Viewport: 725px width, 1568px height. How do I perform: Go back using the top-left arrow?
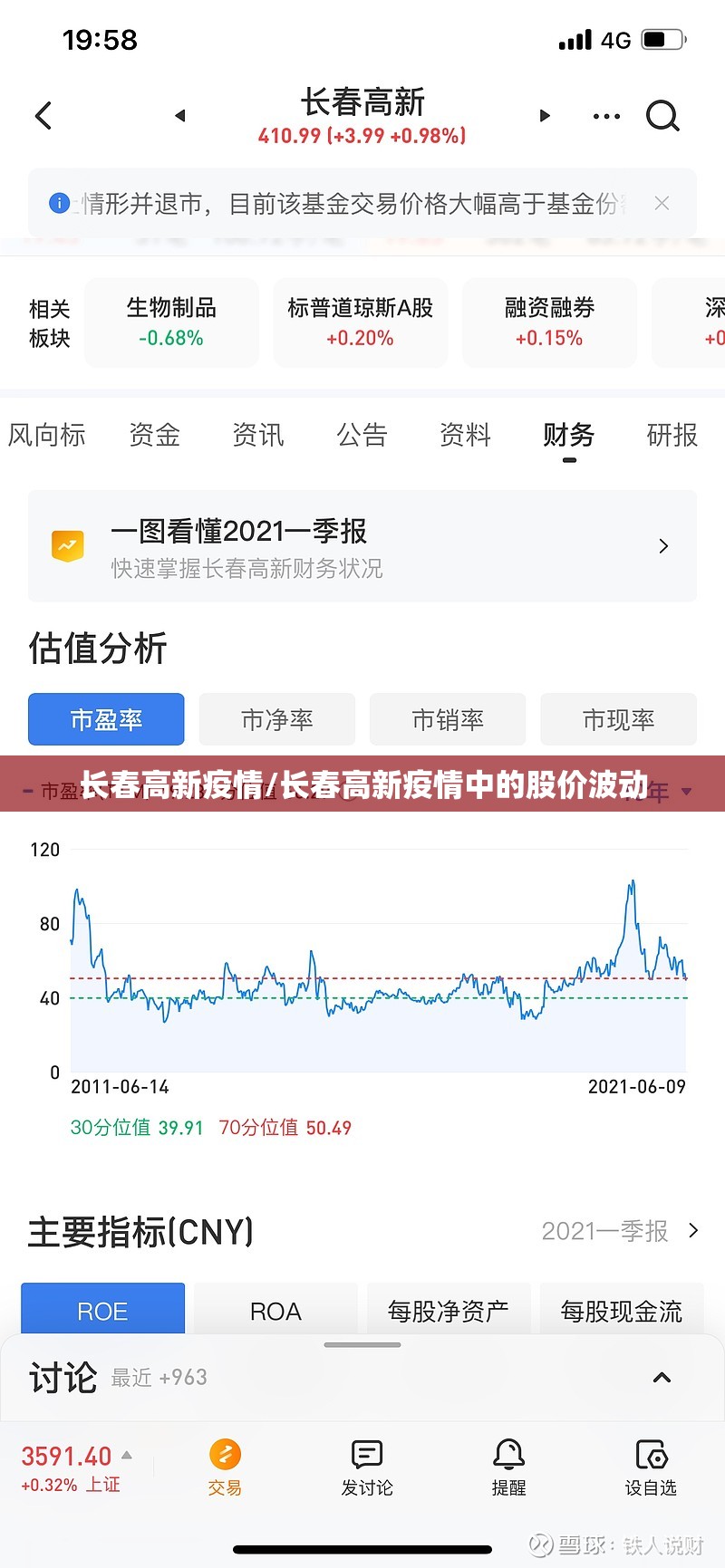click(x=43, y=116)
